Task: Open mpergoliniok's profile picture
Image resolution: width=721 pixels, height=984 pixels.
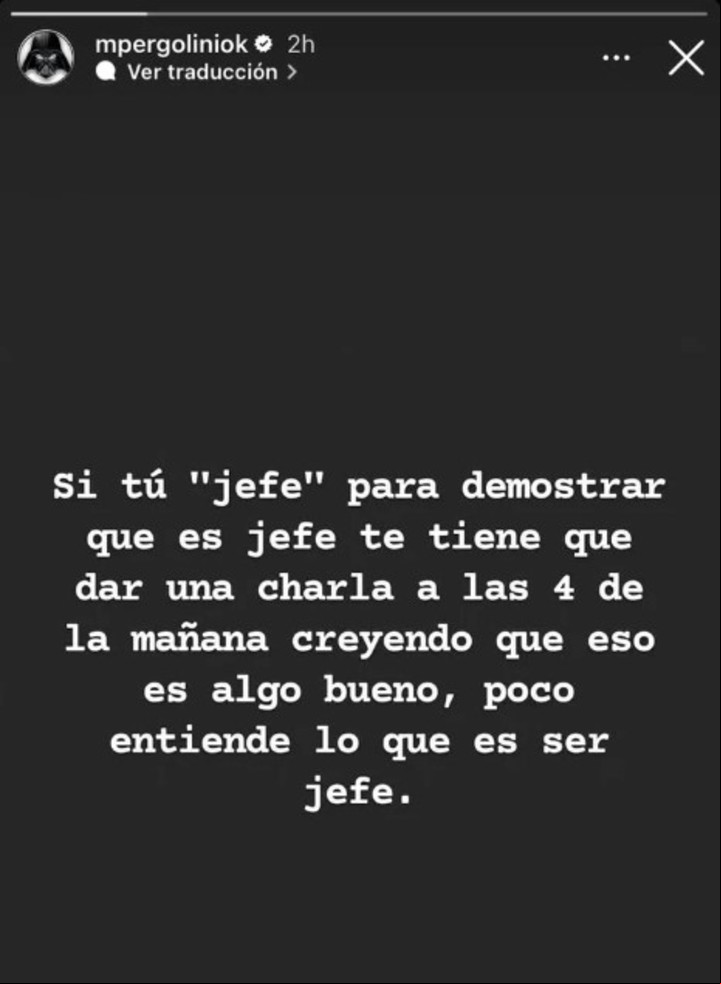Action: point(46,57)
